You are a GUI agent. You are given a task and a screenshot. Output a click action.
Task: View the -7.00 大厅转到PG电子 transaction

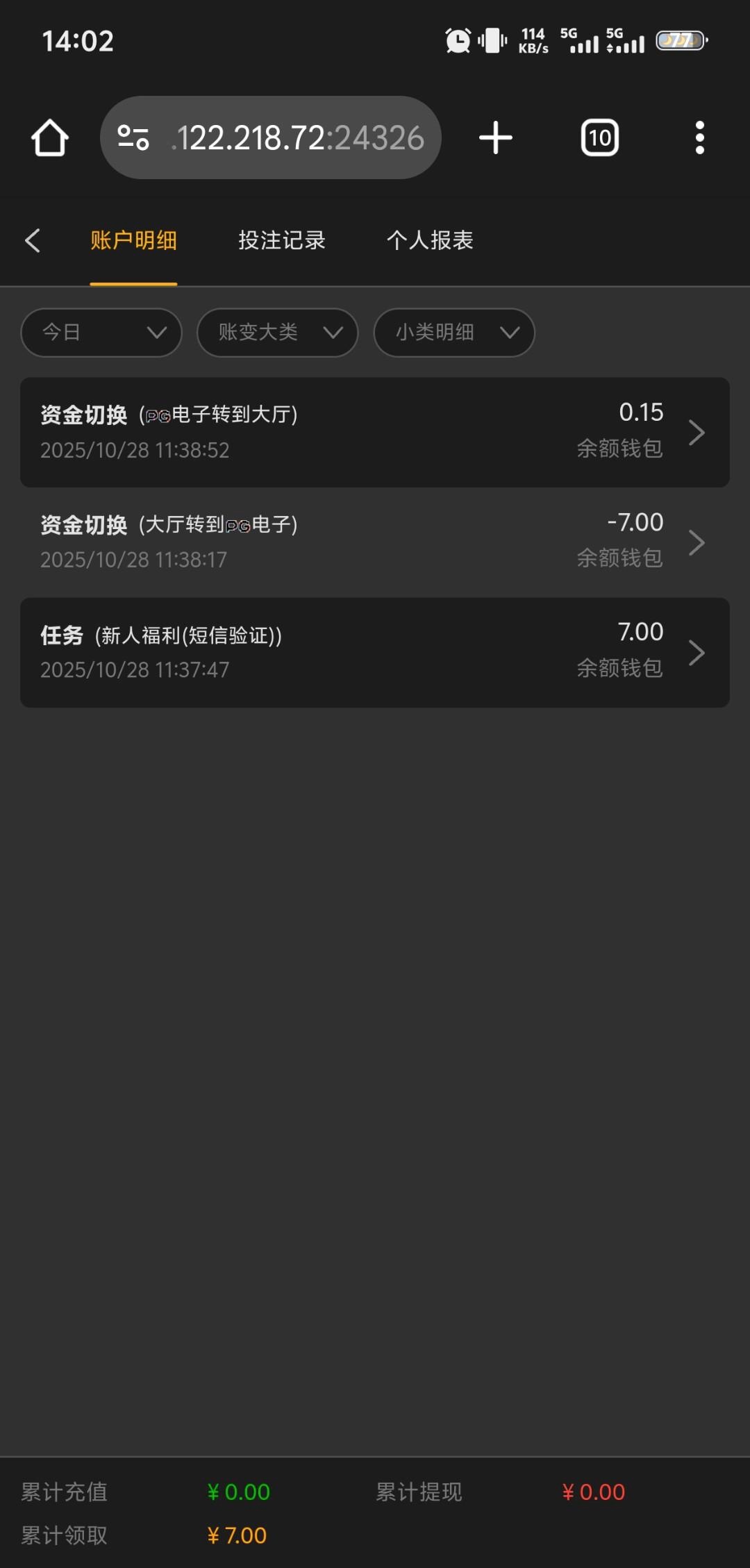pos(374,542)
